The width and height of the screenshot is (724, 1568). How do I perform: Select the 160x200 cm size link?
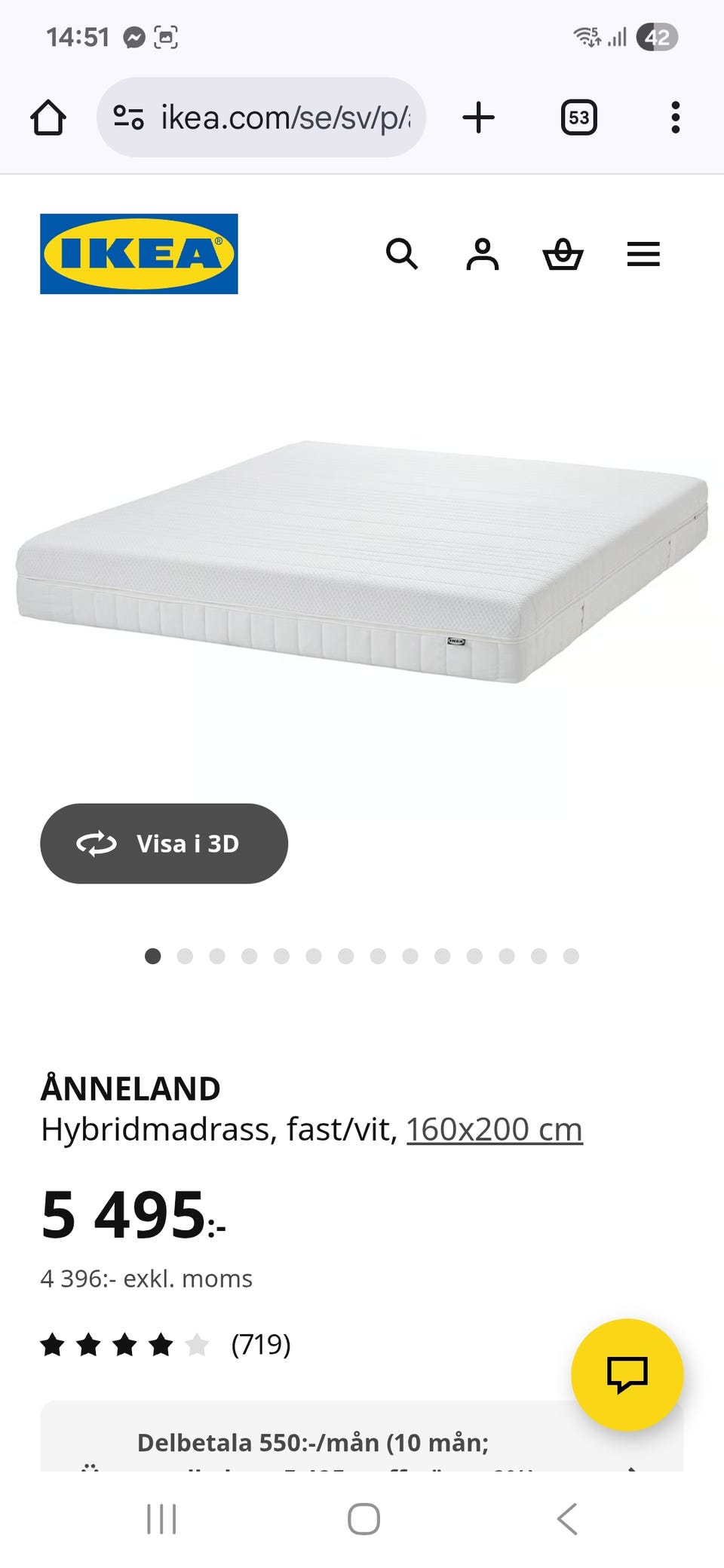click(x=494, y=1129)
